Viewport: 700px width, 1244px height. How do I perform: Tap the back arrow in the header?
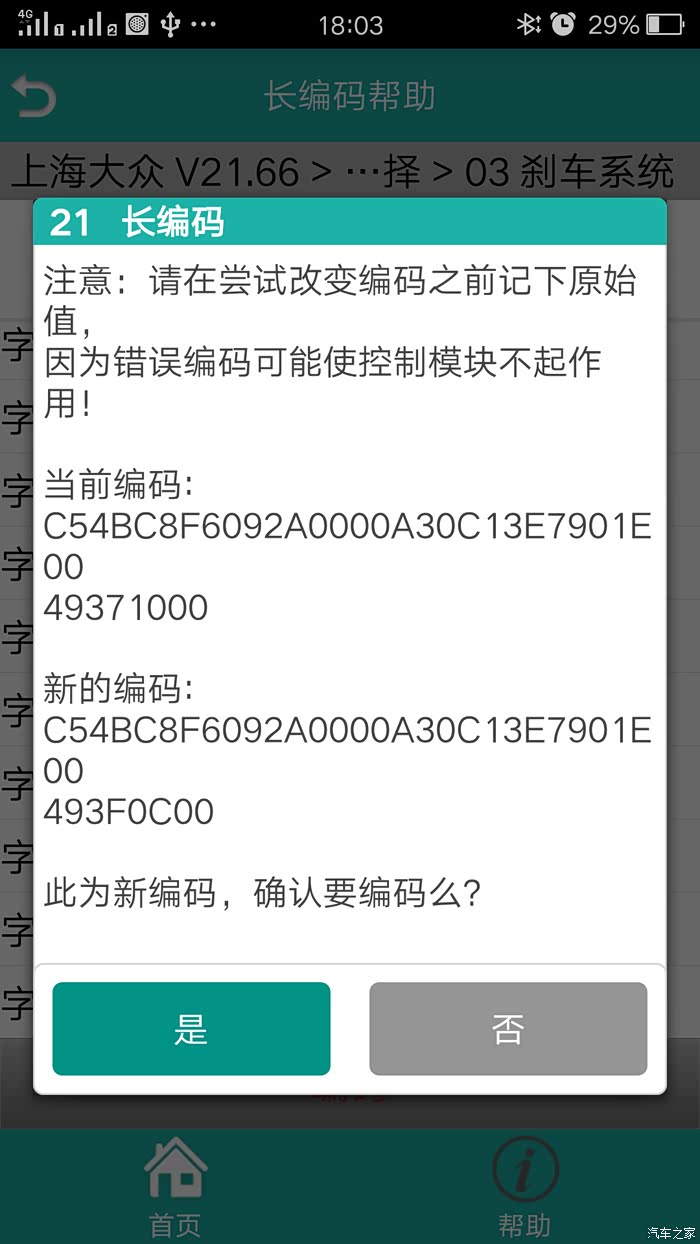click(x=34, y=98)
